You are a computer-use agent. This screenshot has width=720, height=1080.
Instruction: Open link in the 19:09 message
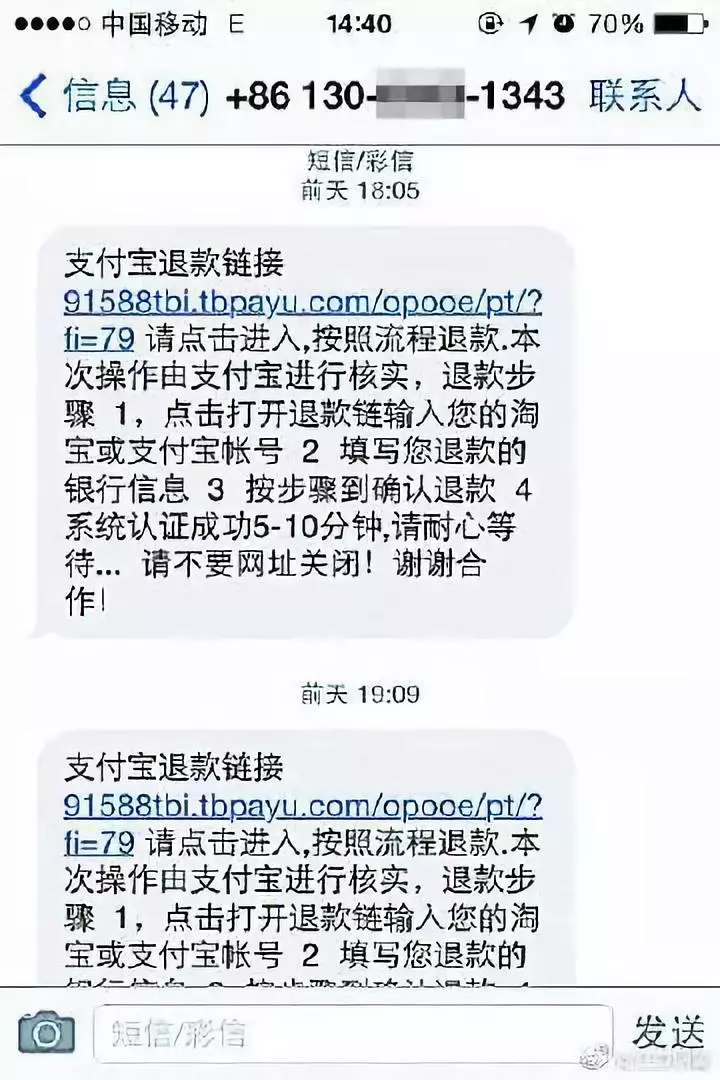coord(302,806)
